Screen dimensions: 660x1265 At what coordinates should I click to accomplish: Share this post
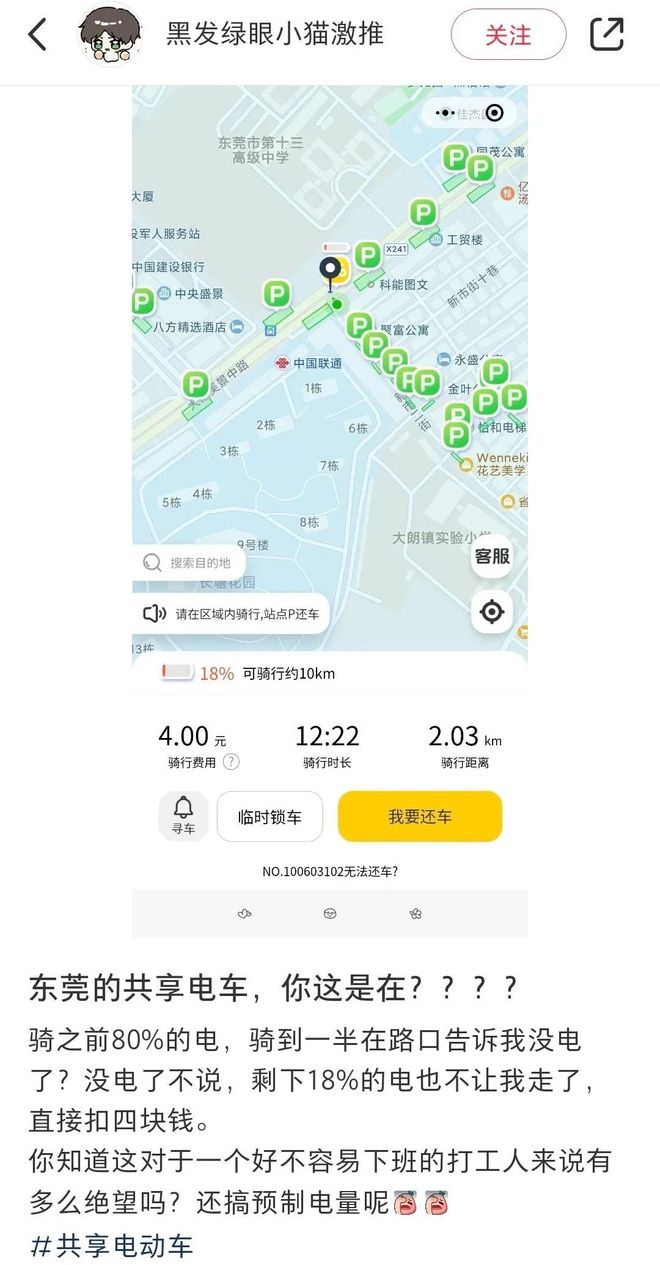(x=607, y=34)
